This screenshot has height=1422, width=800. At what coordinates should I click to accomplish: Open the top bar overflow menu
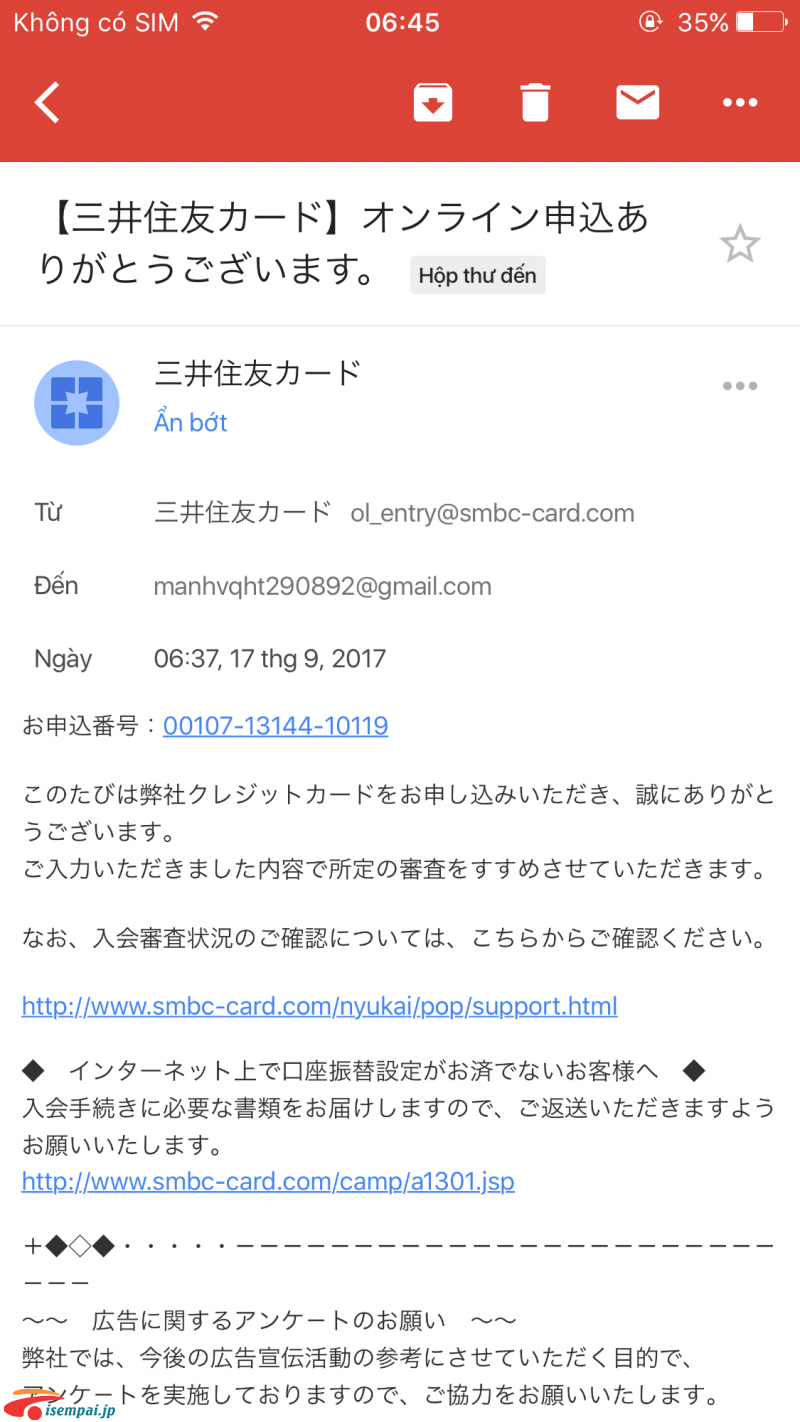tap(740, 102)
